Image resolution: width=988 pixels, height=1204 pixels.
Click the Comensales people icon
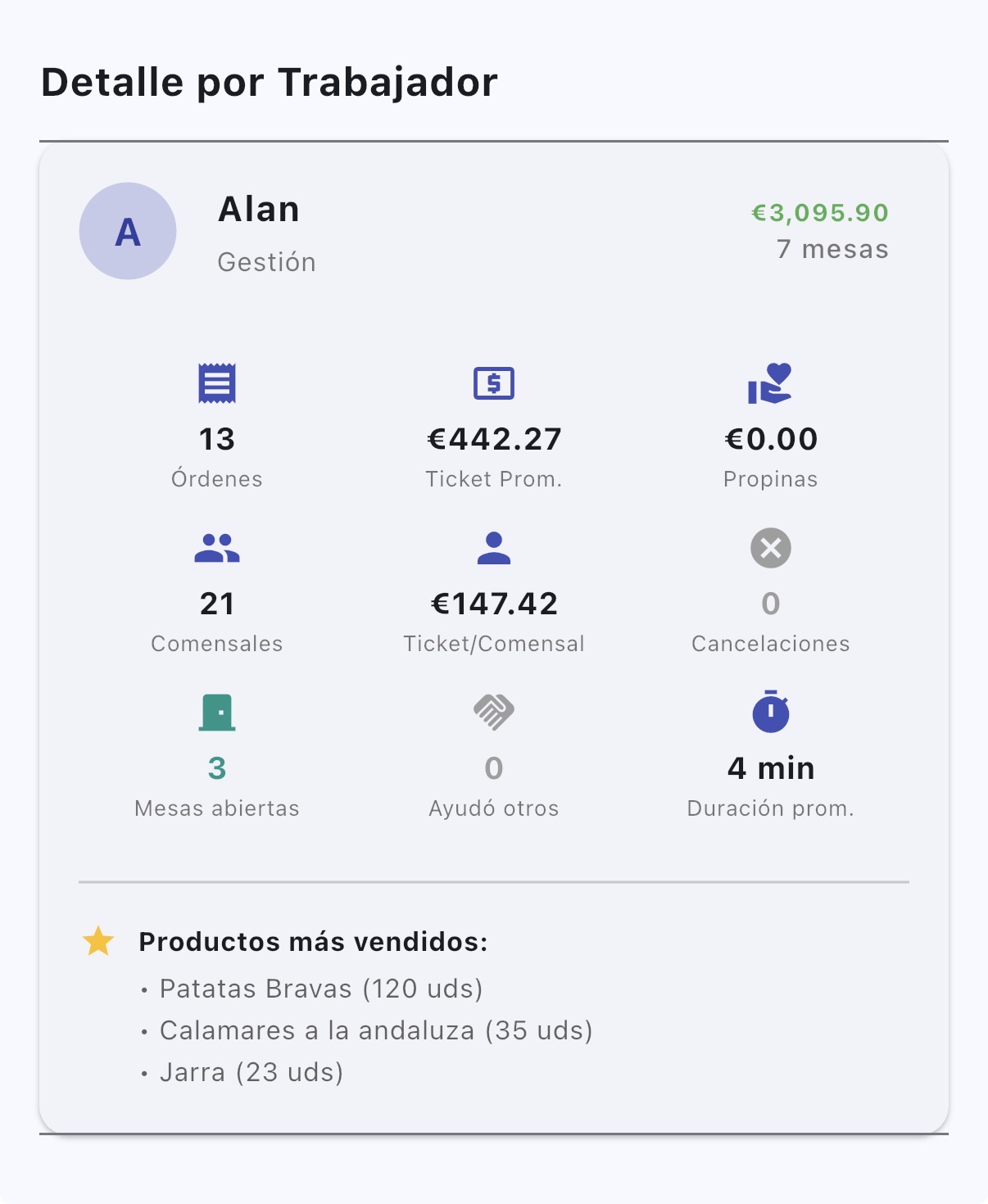(217, 549)
